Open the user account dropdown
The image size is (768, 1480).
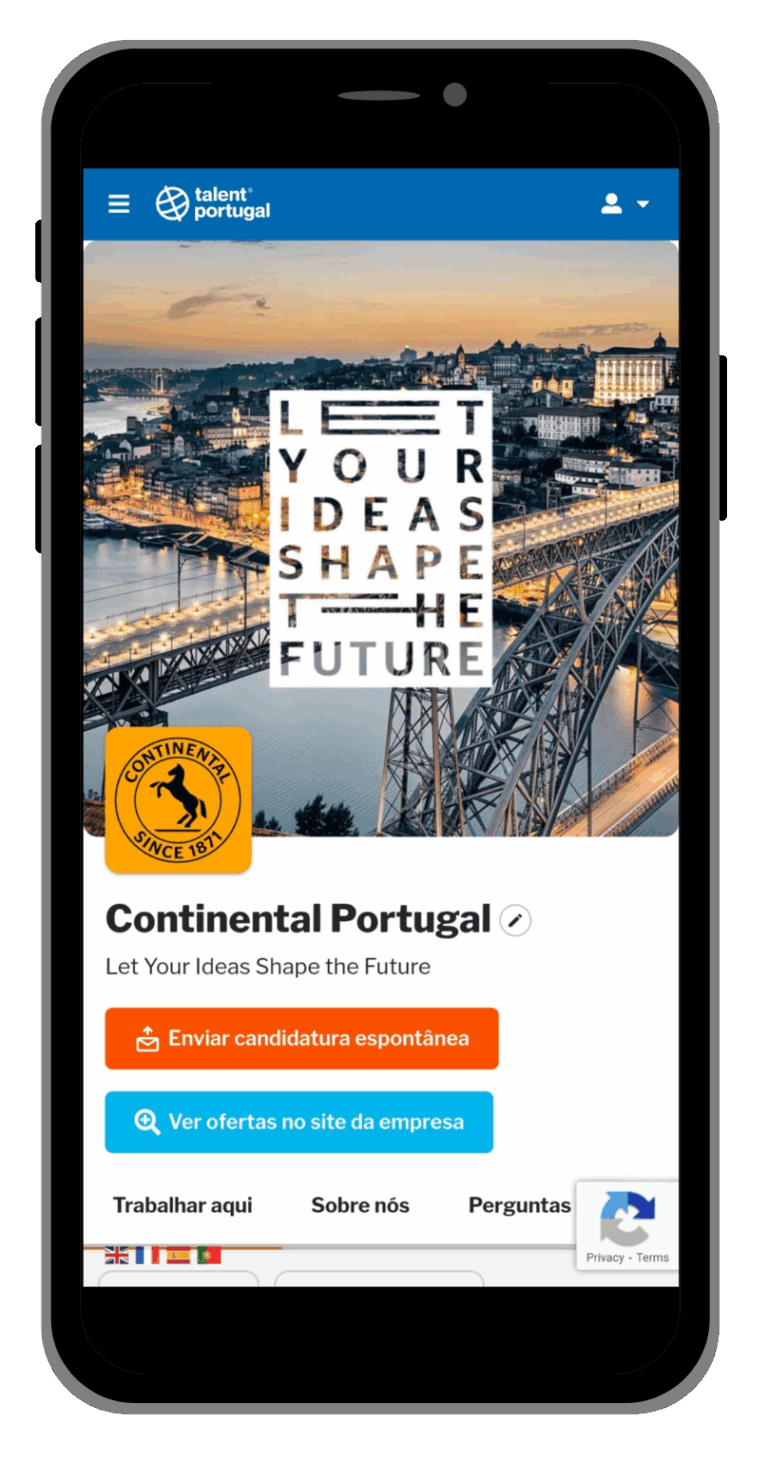coord(625,204)
